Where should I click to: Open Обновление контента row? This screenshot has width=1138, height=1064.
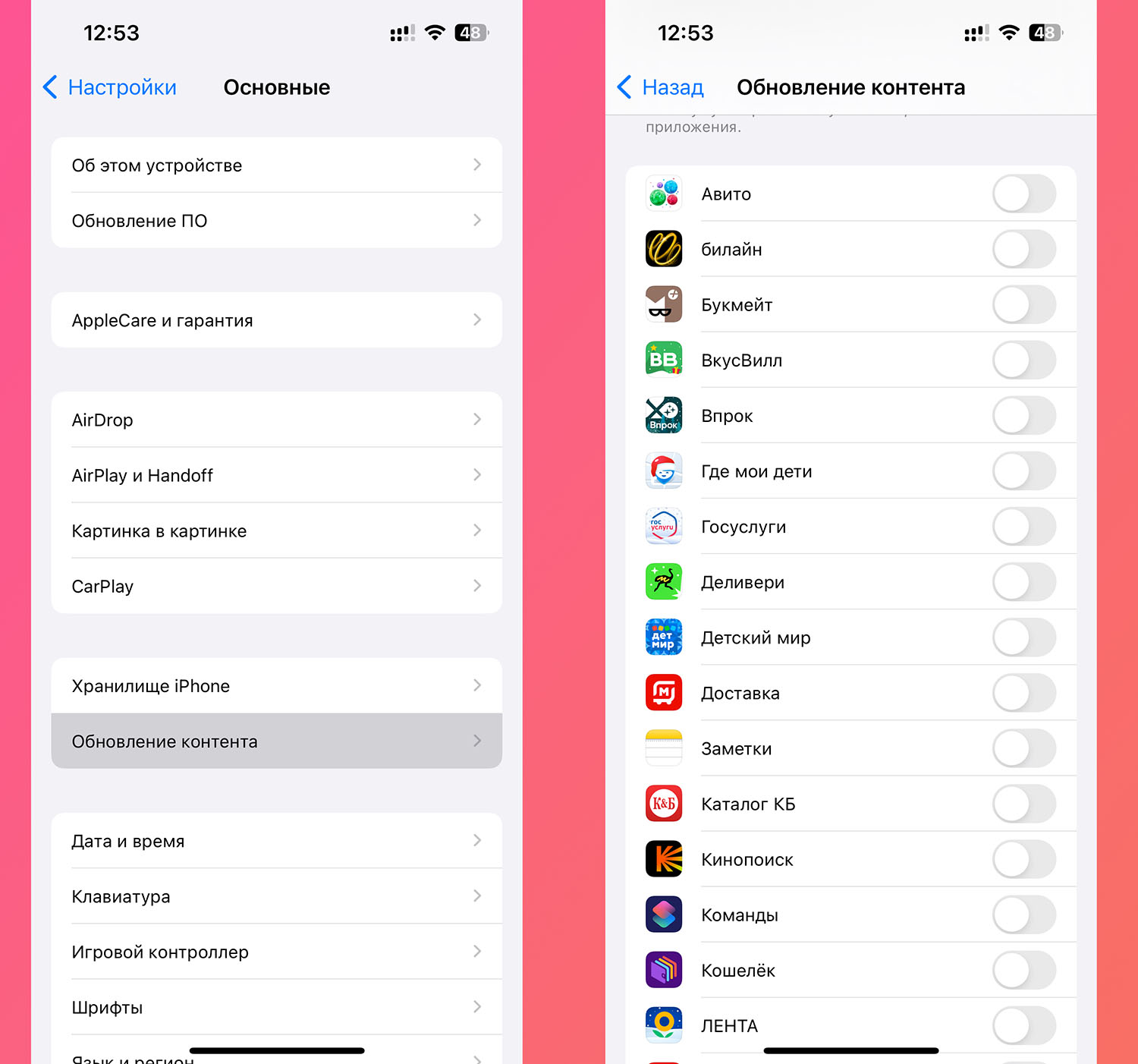(276, 741)
